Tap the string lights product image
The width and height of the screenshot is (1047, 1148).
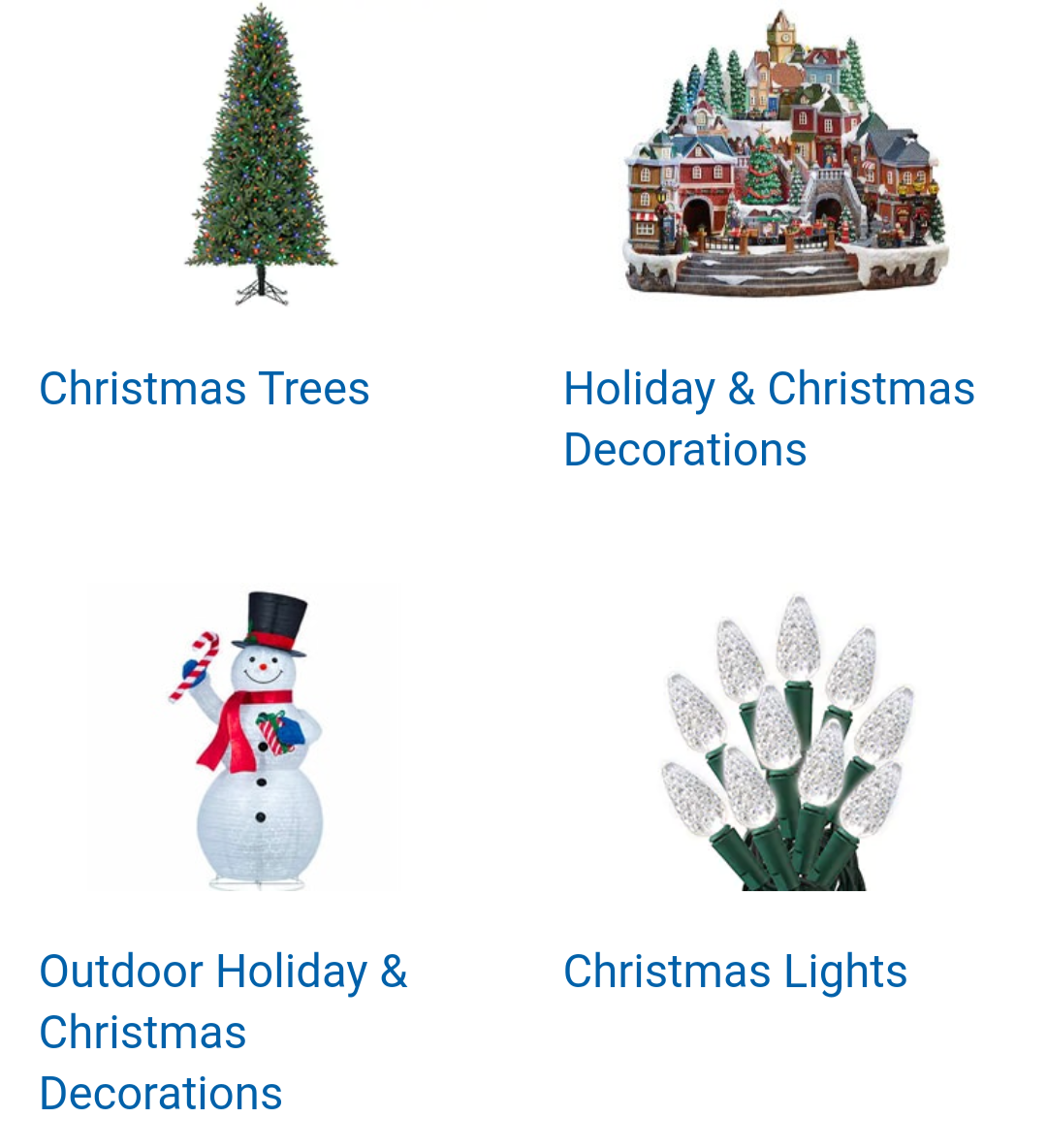tap(787, 742)
